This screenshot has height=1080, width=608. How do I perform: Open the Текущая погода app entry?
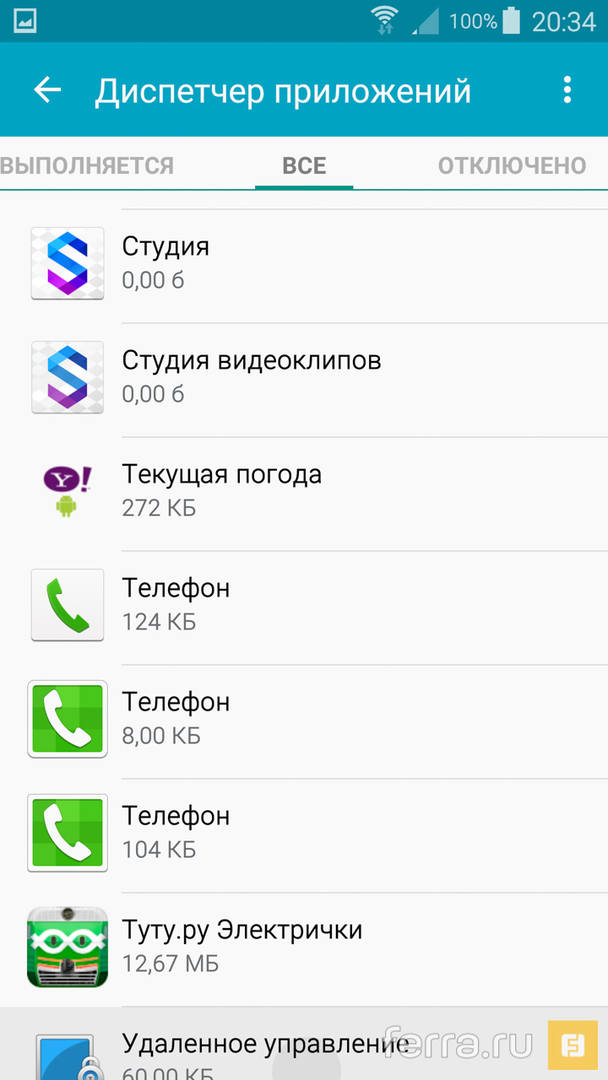click(x=304, y=492)
